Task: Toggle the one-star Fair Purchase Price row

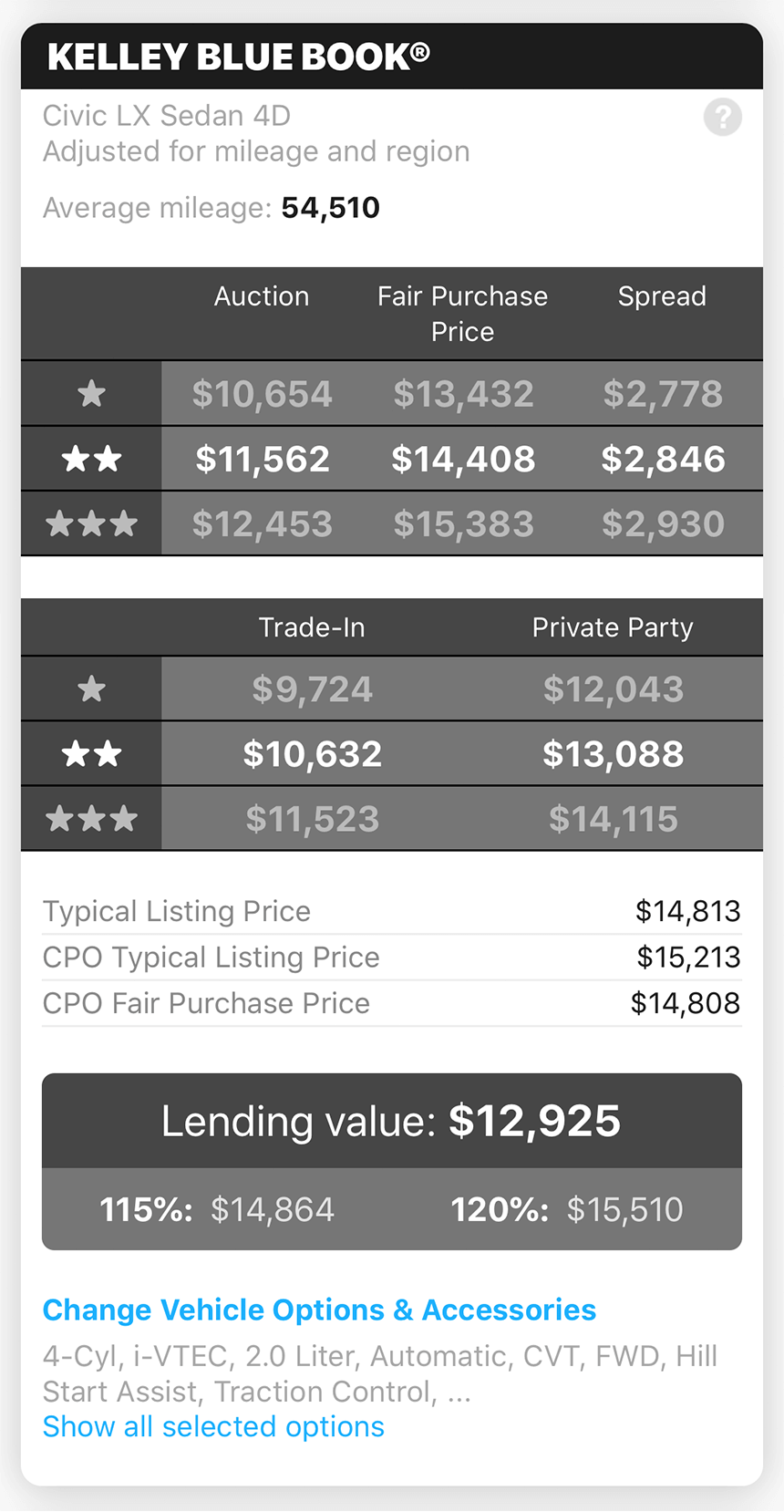Action: [463, 392]
